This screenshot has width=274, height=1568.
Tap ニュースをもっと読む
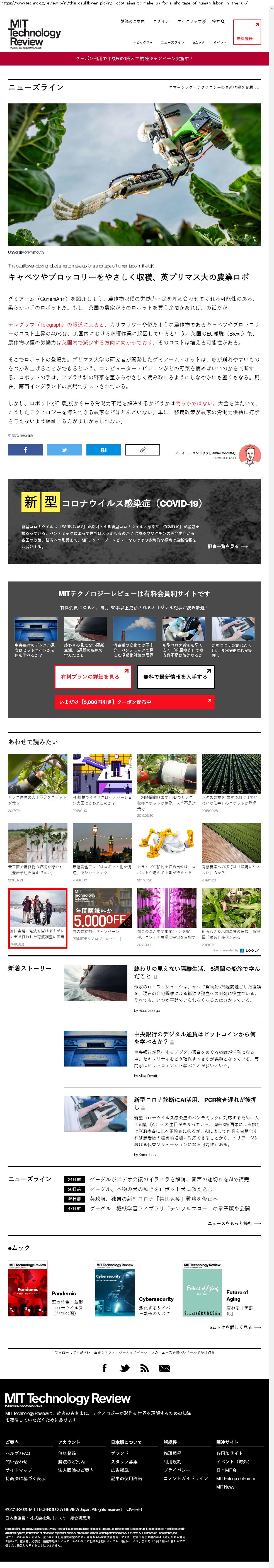[234, 1223]
